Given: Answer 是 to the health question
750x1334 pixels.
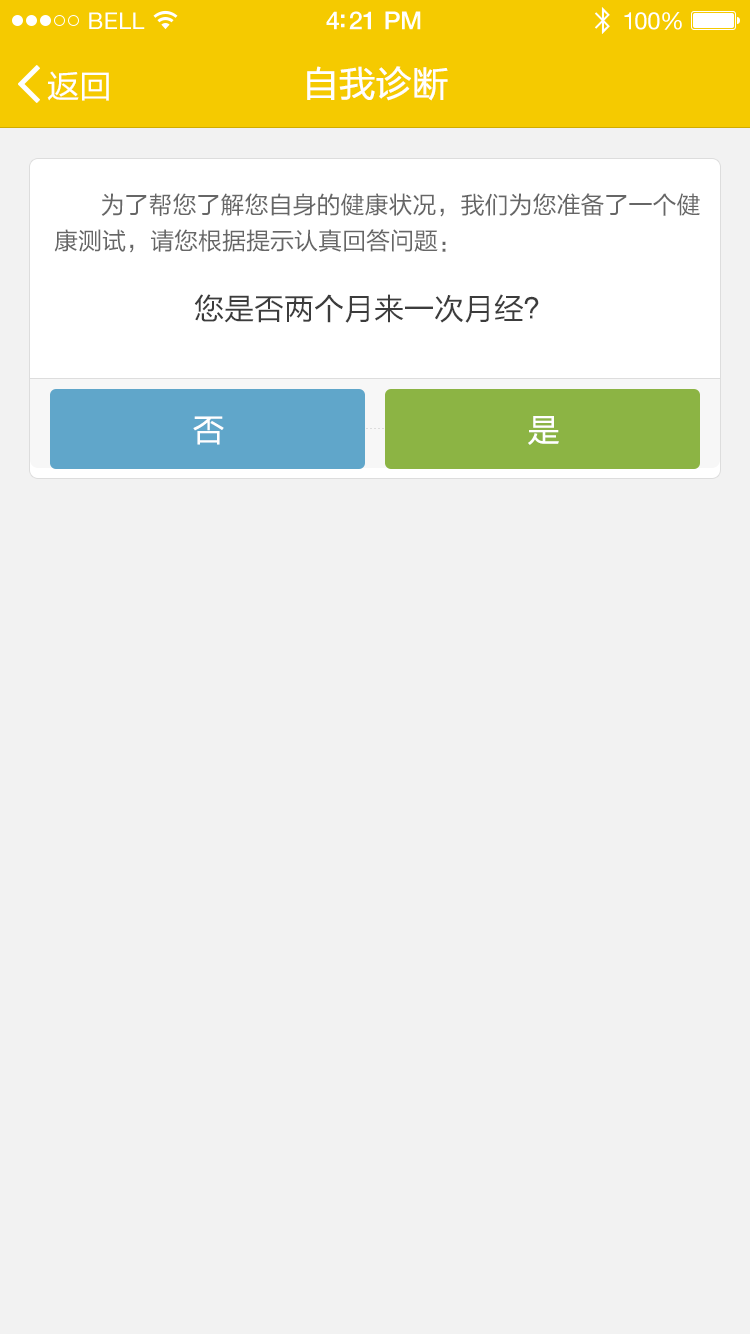Looking at the screenshot, I should [x=542, y=428].
